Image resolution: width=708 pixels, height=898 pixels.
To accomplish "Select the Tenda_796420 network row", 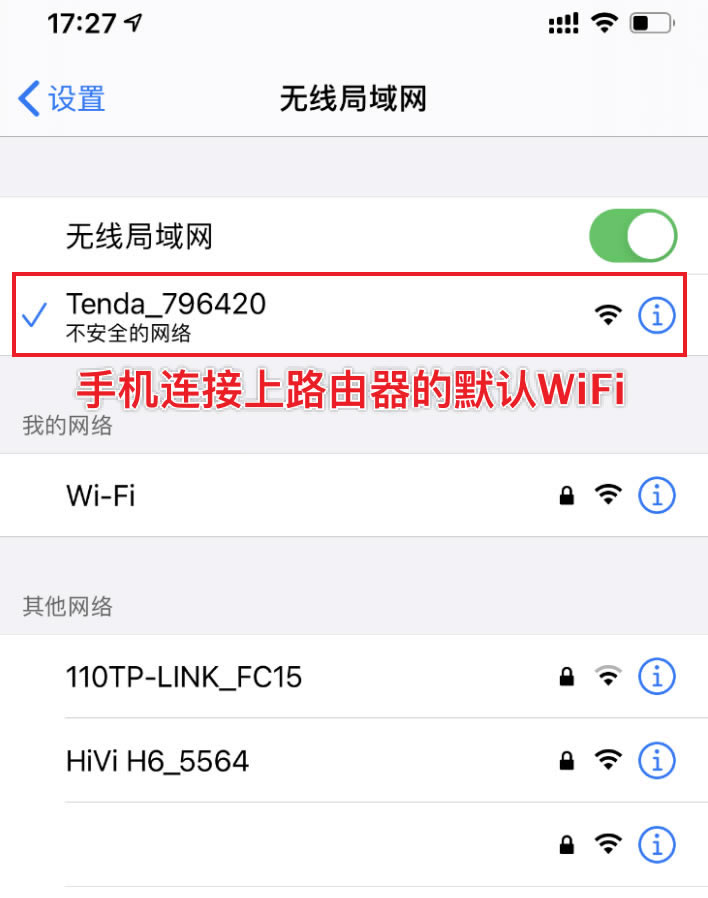I will click(300, 313).
